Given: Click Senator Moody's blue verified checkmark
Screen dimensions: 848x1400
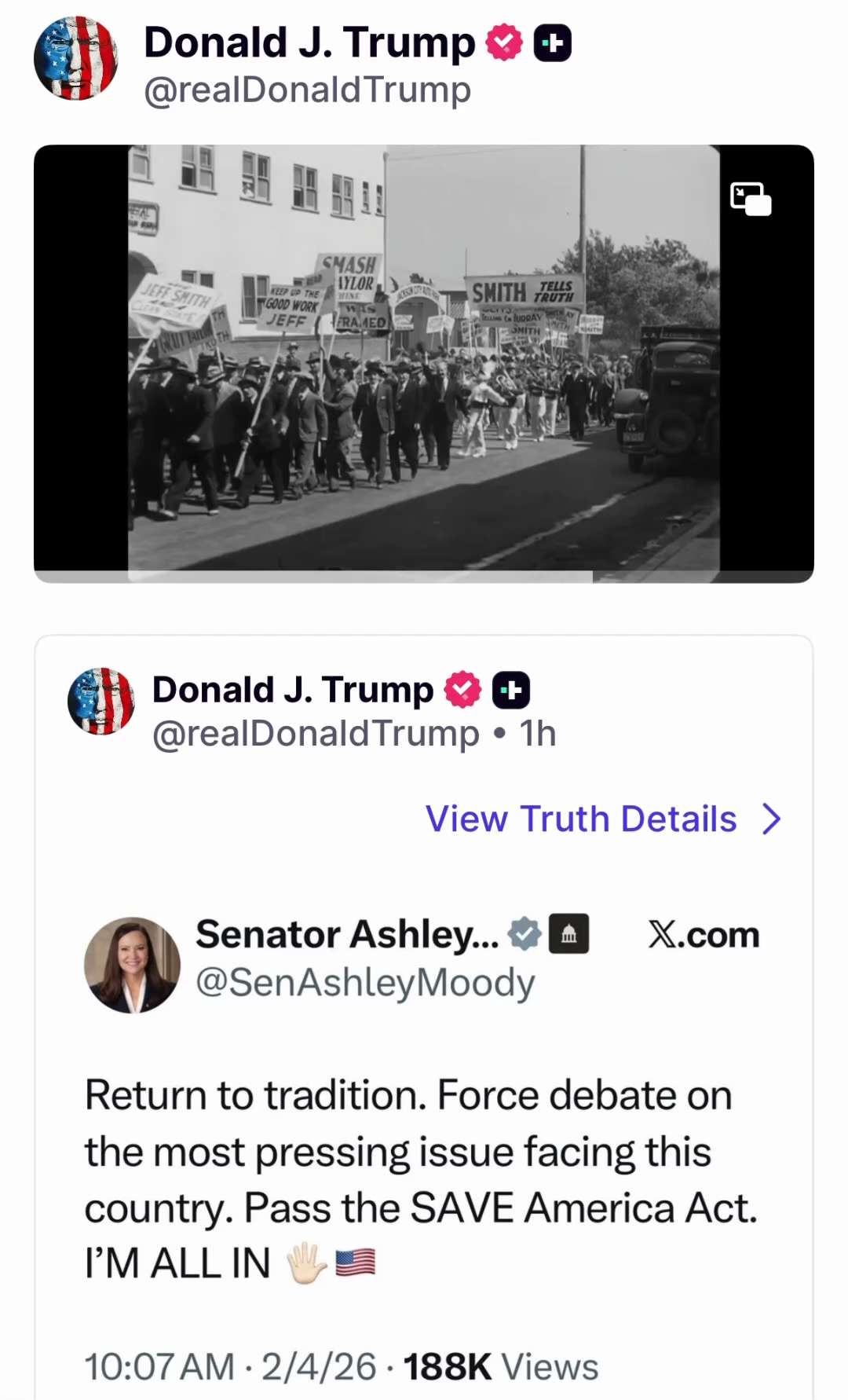Looking at the screenshot, I should (525, 934).
